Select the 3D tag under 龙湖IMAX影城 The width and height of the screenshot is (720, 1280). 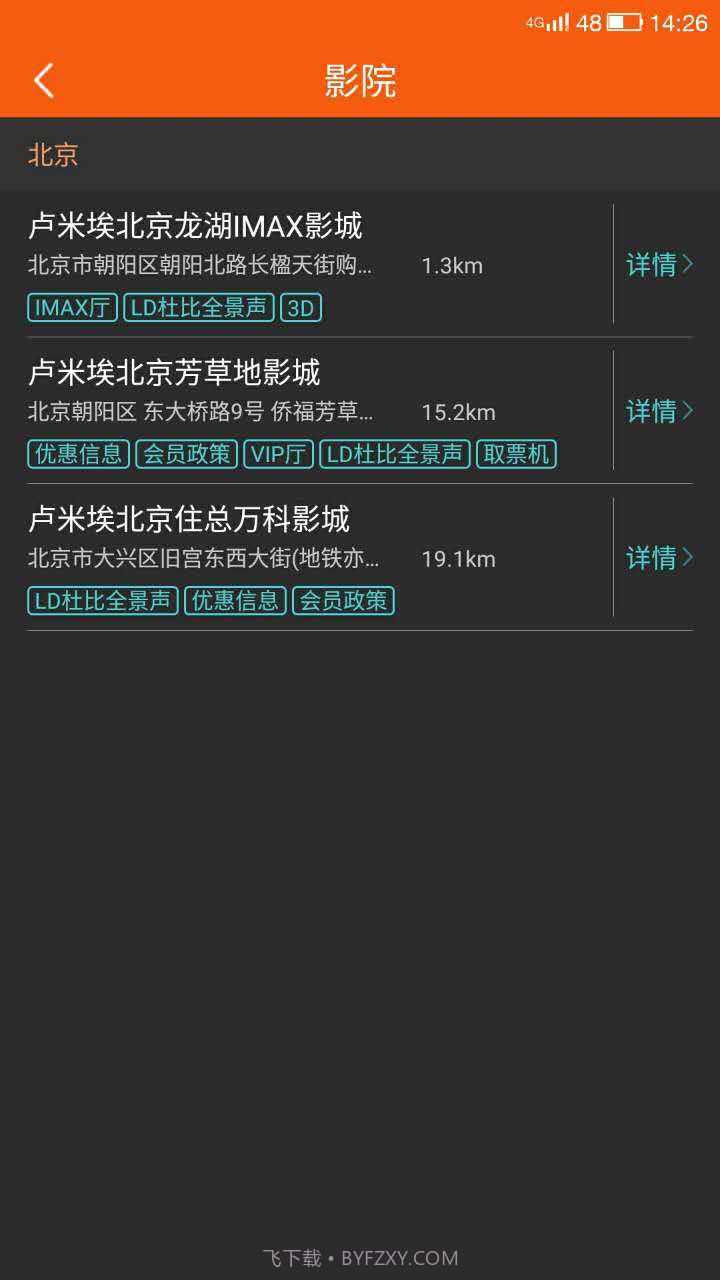[302, 307]
